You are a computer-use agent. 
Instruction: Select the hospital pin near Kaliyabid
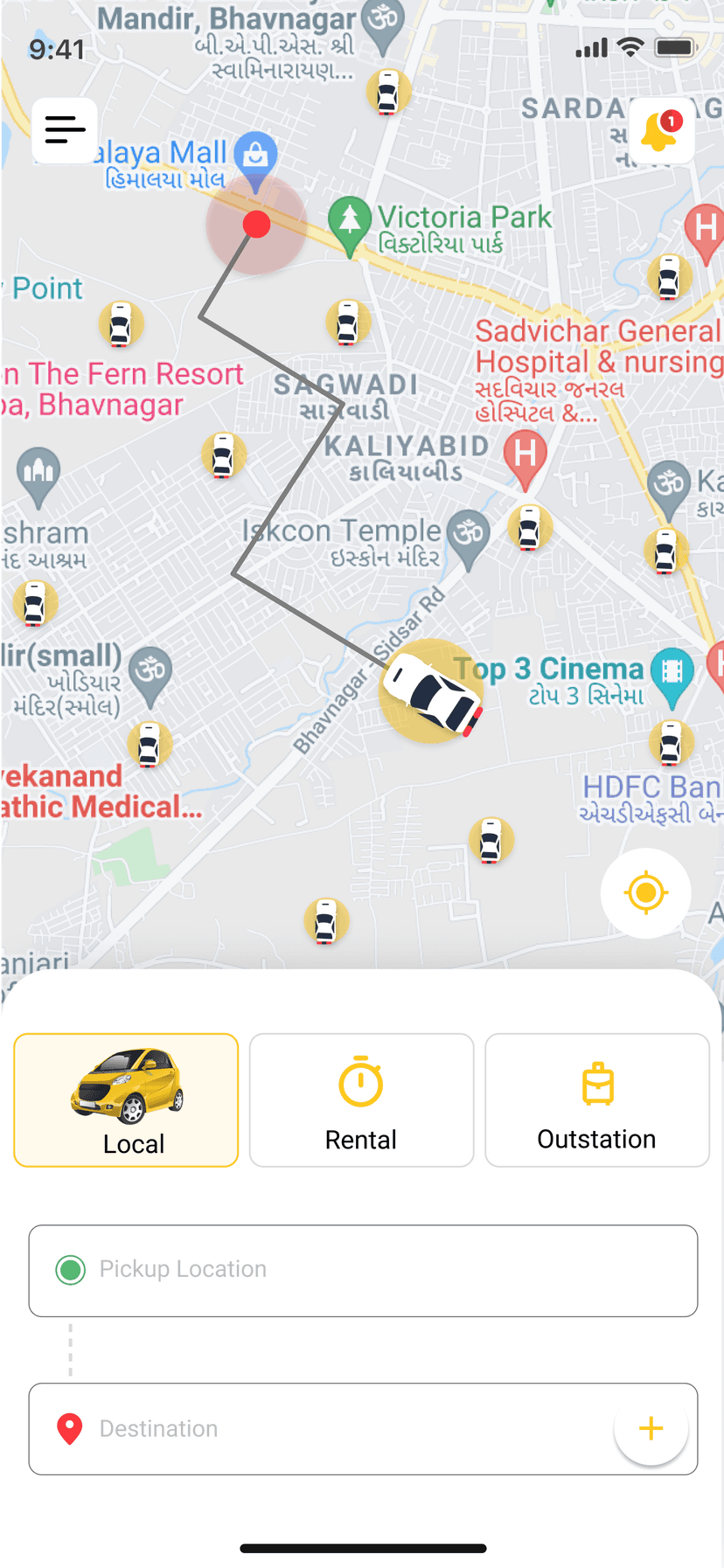point(525,456)
